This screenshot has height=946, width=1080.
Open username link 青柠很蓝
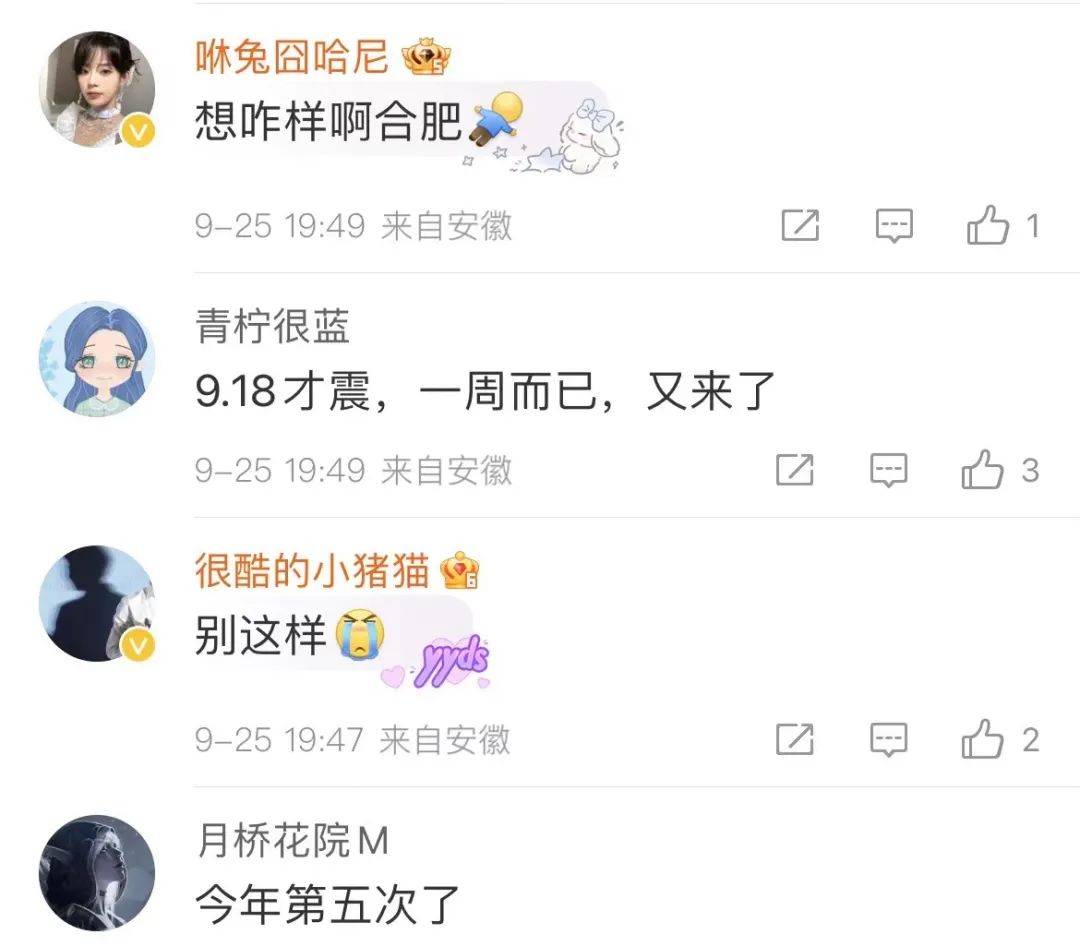[x=273, y=327]
